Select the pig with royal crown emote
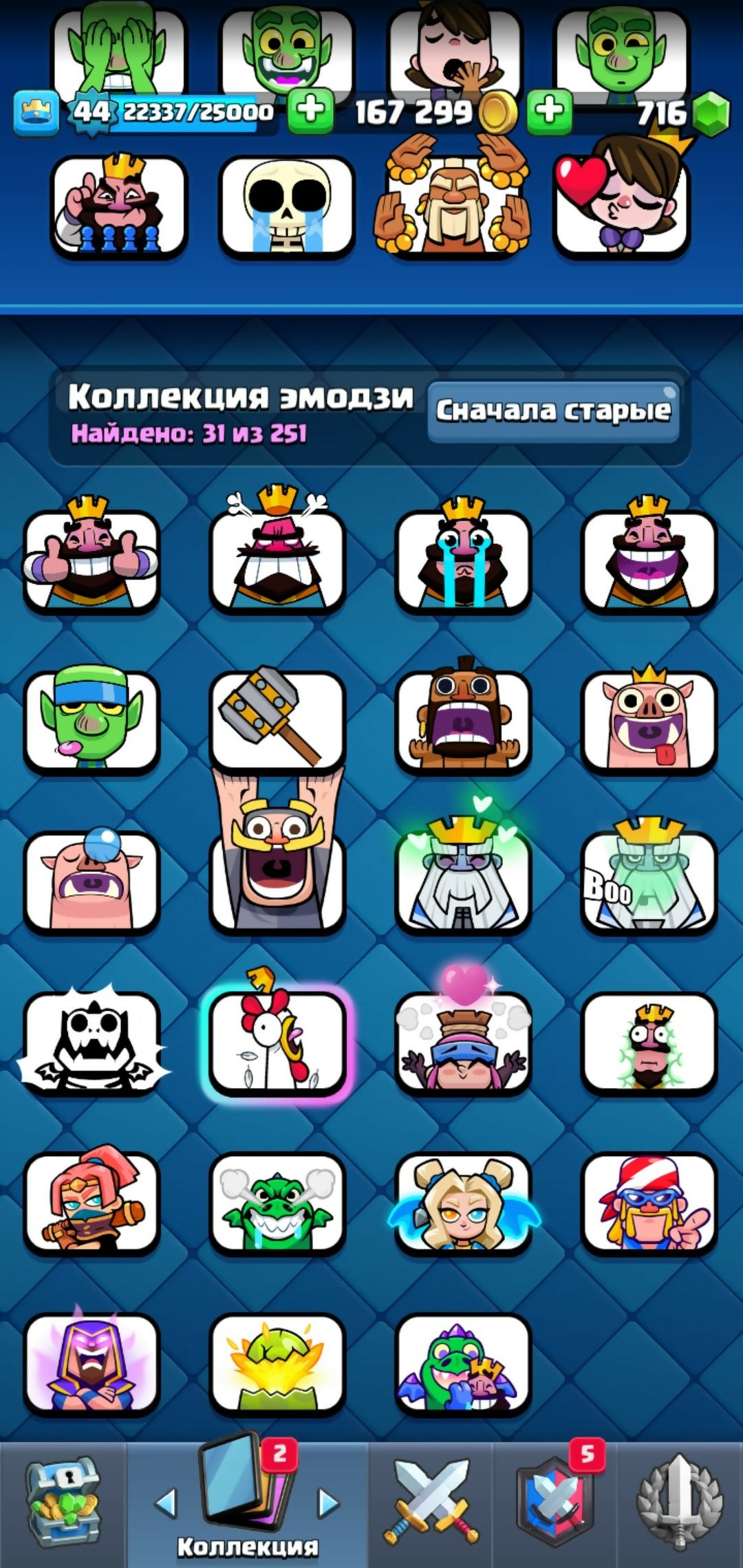Image resolution: width=743 pixels, height=1568 pixels. click(649, 720)
